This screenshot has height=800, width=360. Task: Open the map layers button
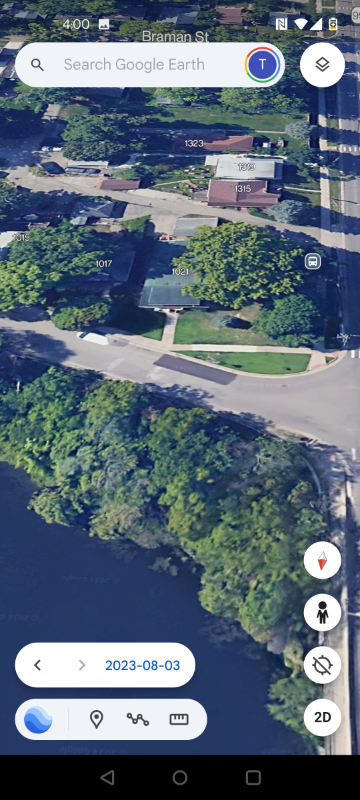coord(322,65)
